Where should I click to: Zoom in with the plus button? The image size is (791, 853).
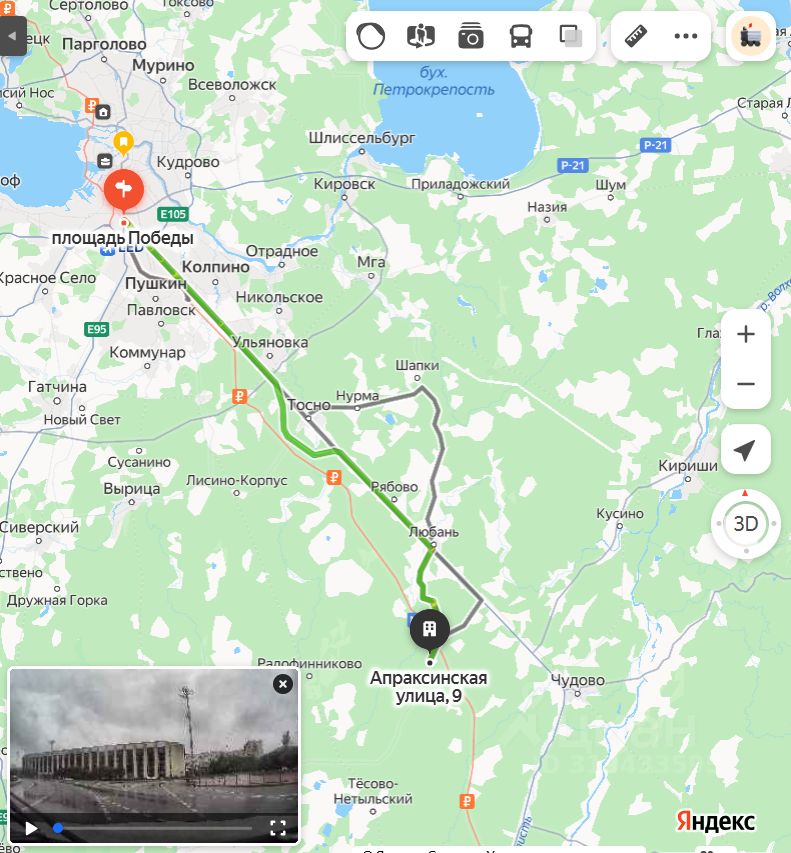[745, 335]
